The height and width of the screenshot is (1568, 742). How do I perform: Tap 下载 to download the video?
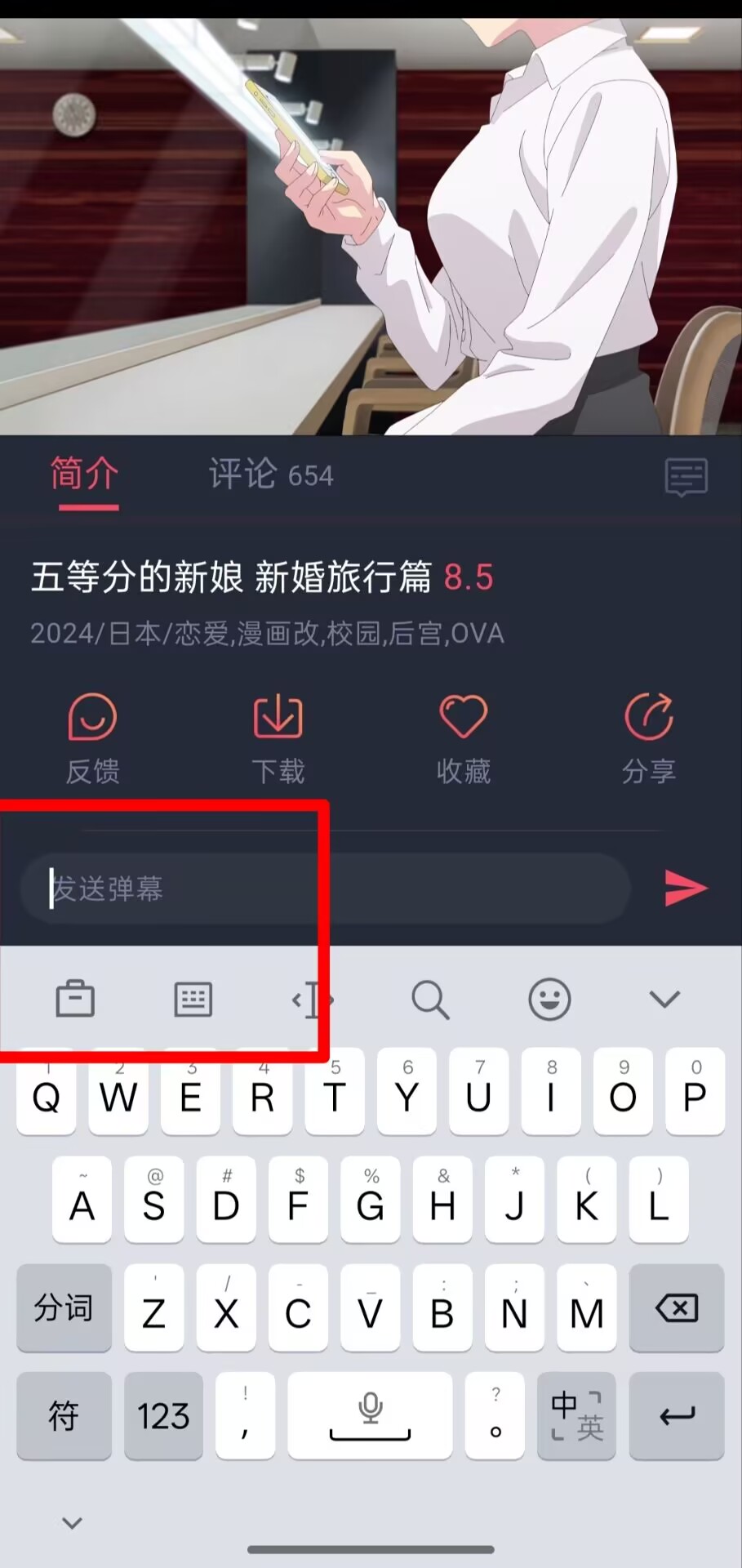click(x=278, y=739)
